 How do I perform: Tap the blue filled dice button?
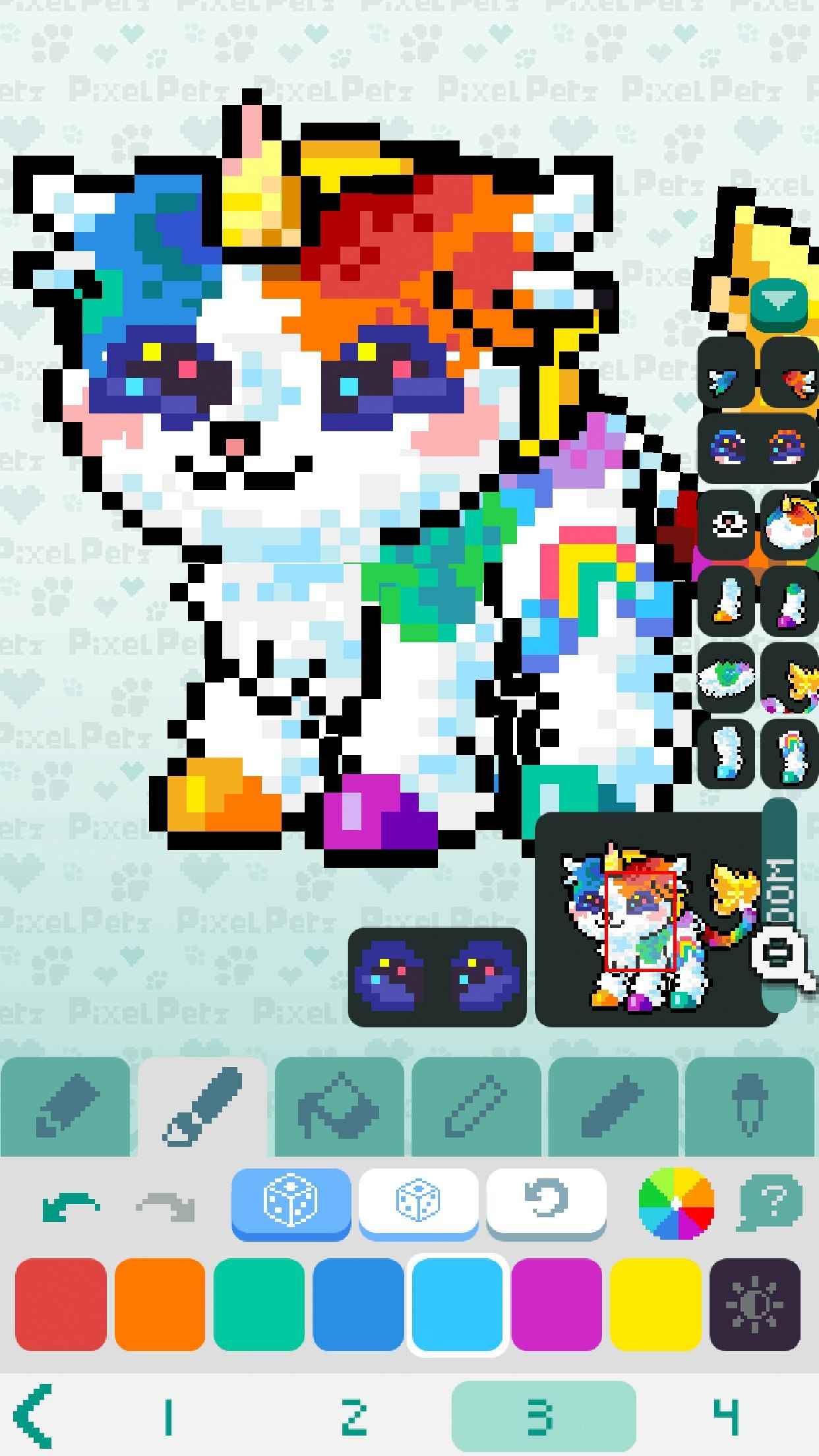(291, 1201)
